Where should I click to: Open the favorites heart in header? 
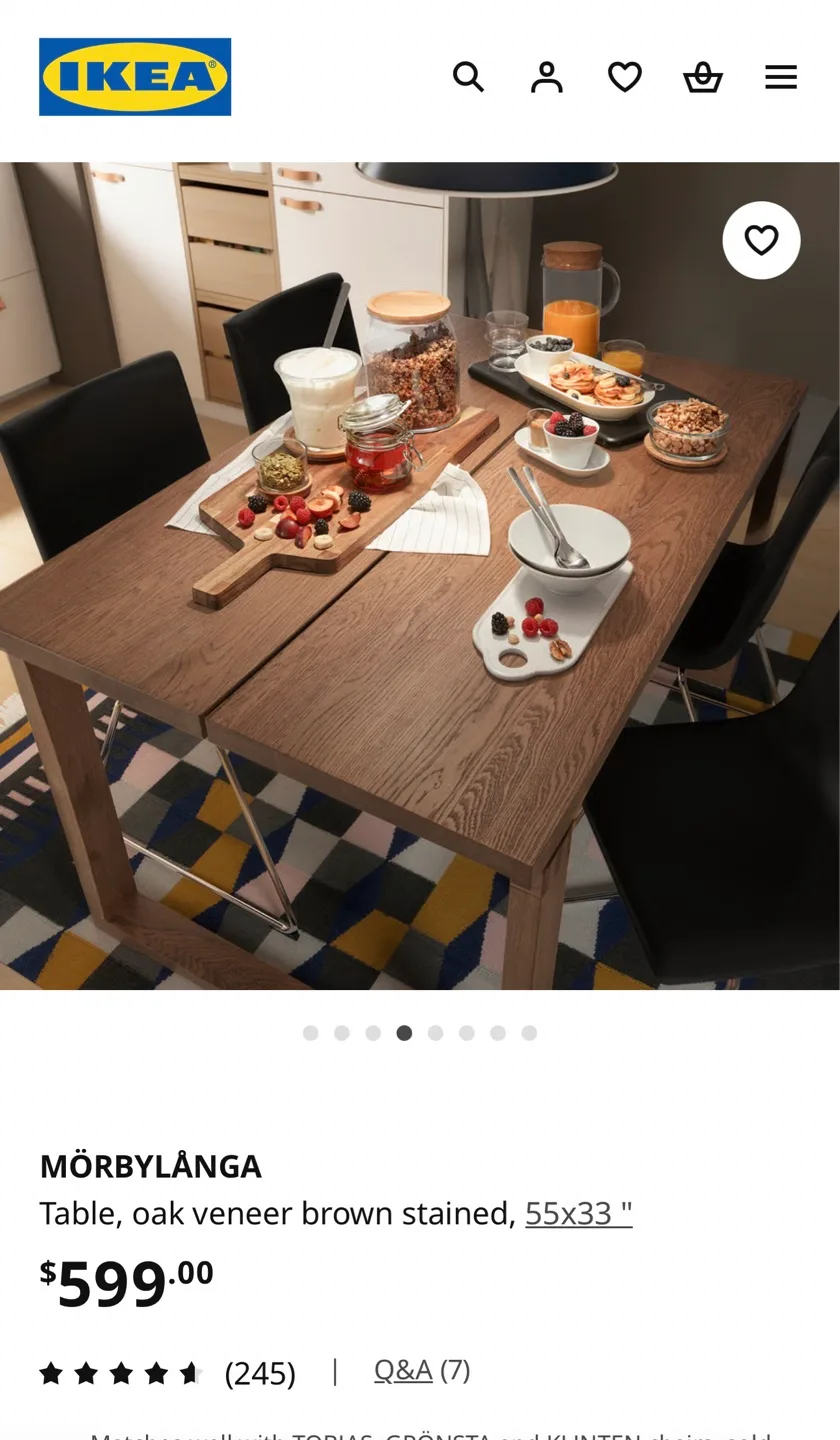(x=625, y=77)
